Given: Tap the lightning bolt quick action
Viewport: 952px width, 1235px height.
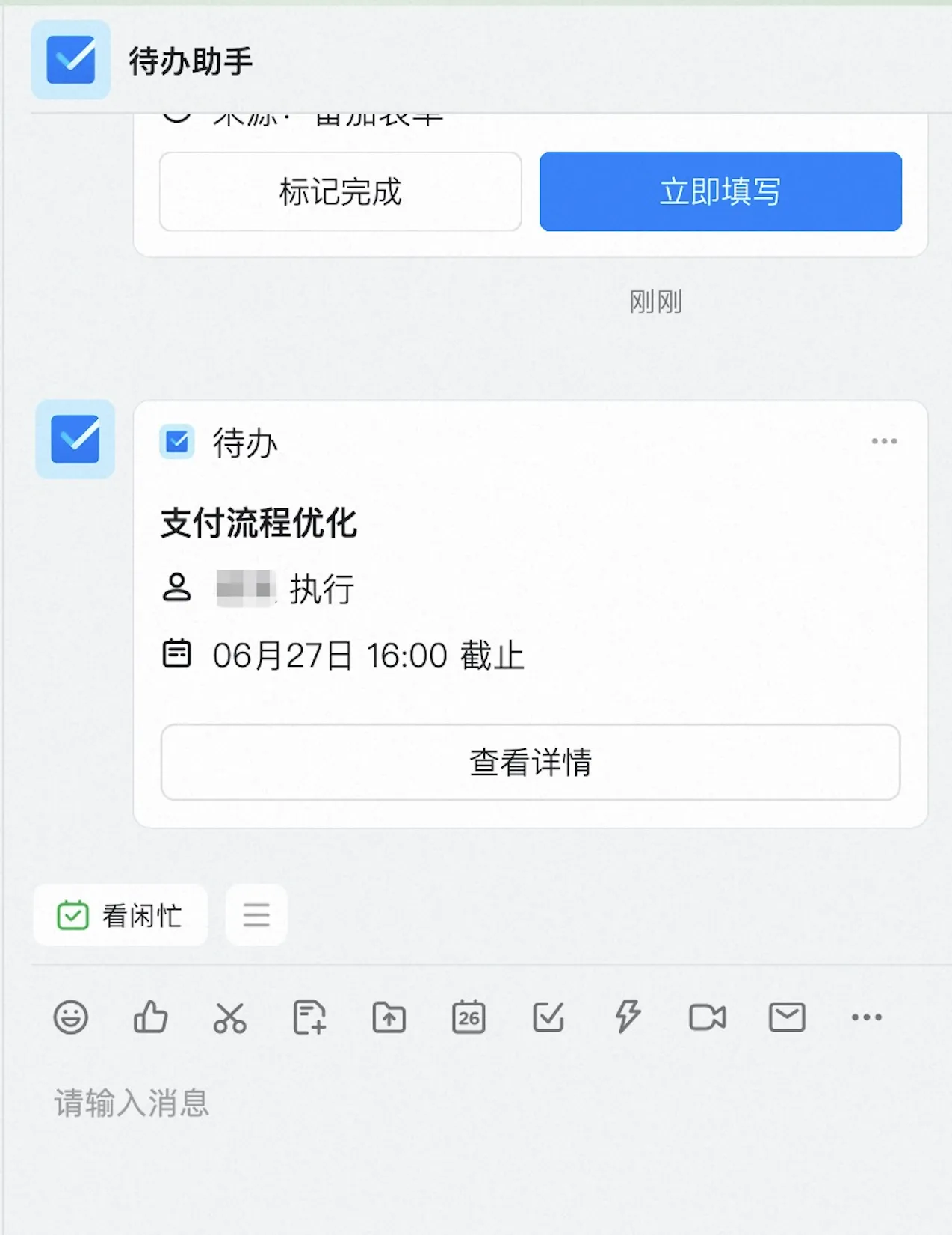Looking at the screenshot, I should (x=628, y=1017).
